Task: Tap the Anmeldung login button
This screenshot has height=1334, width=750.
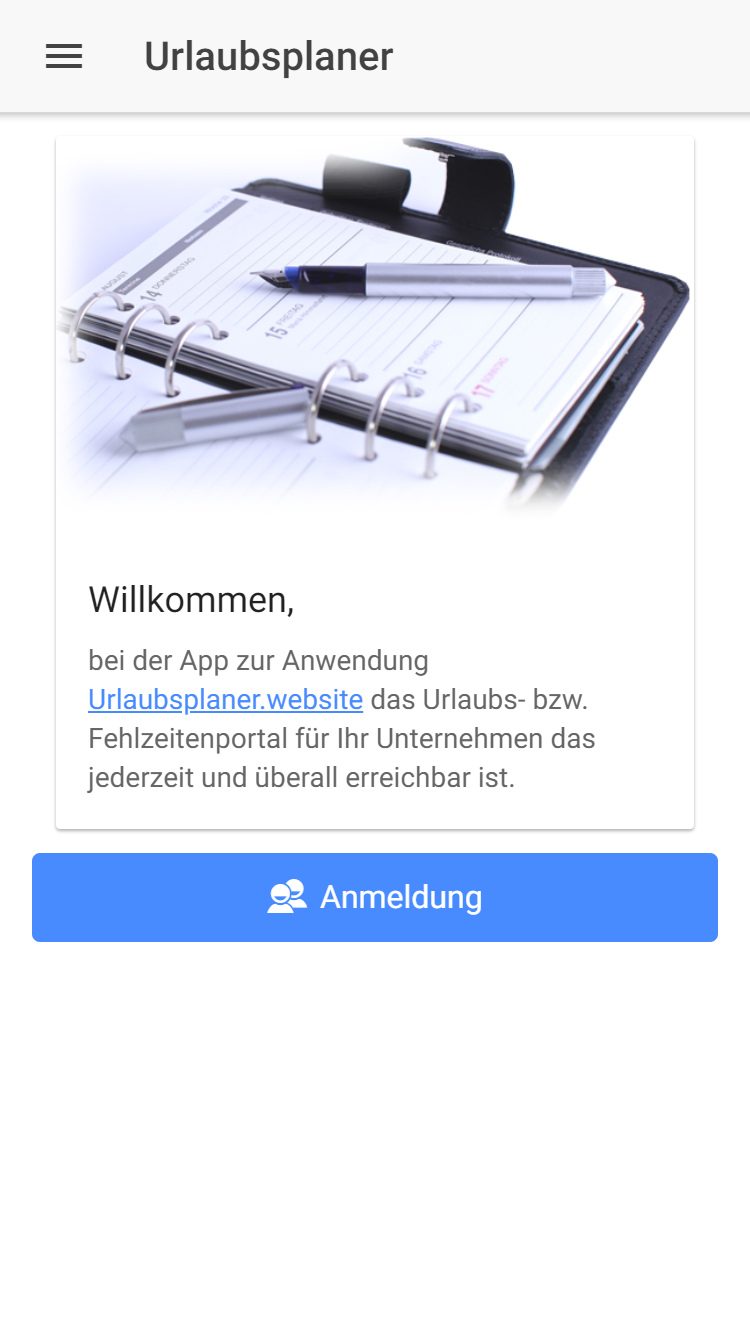Action: pyautogui.click(x=375, y=897)
